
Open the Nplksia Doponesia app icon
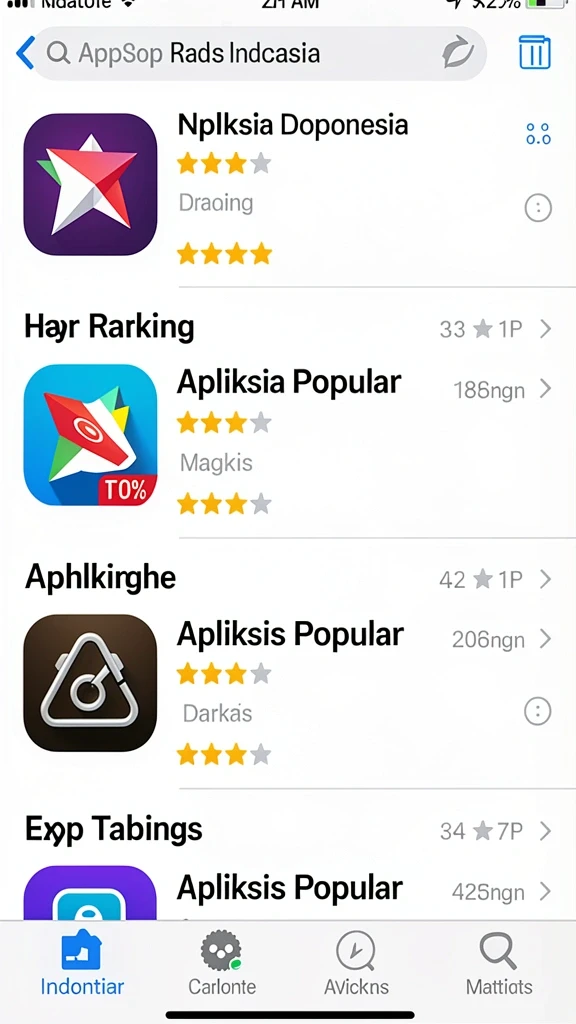click(90, 184)
